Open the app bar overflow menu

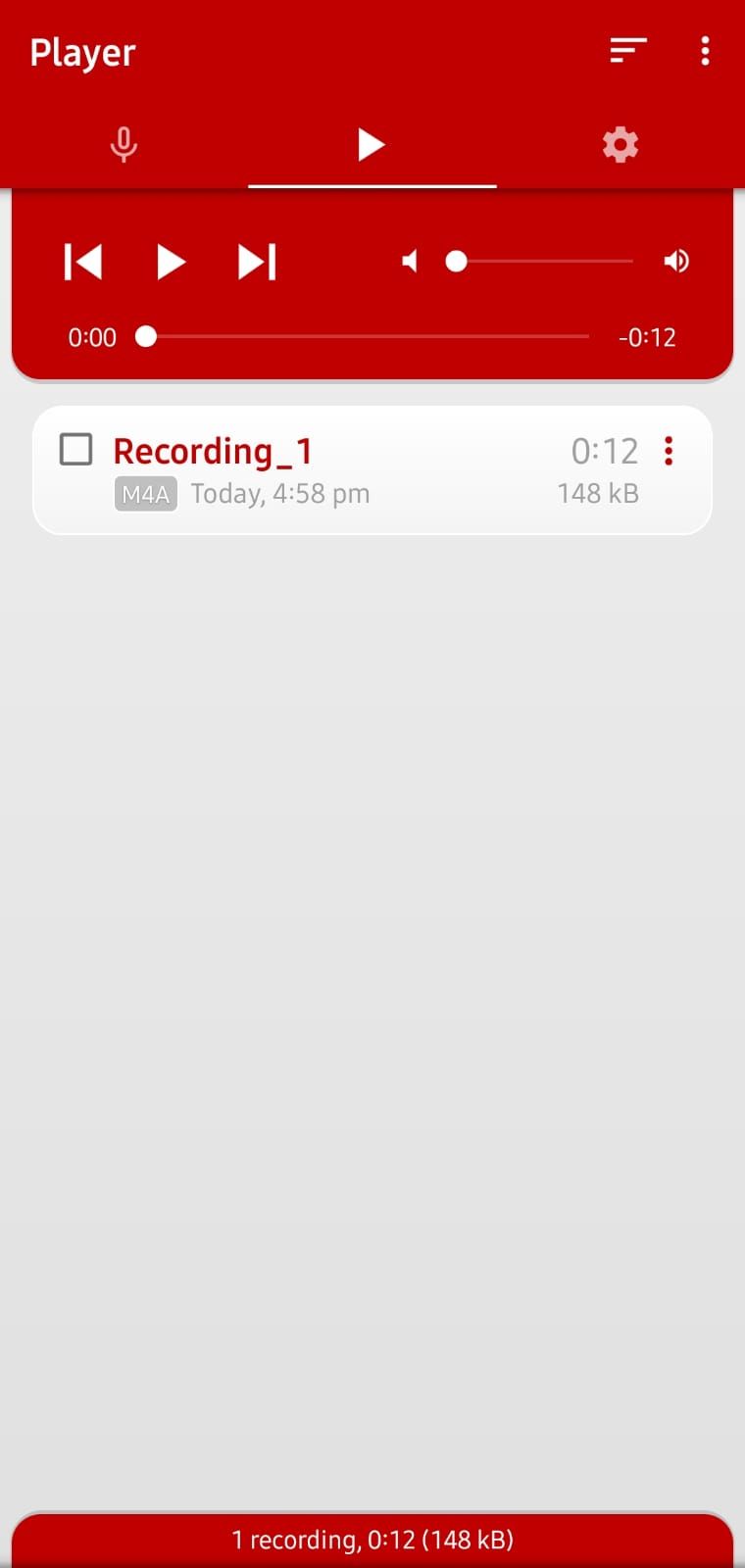point(705,51)
